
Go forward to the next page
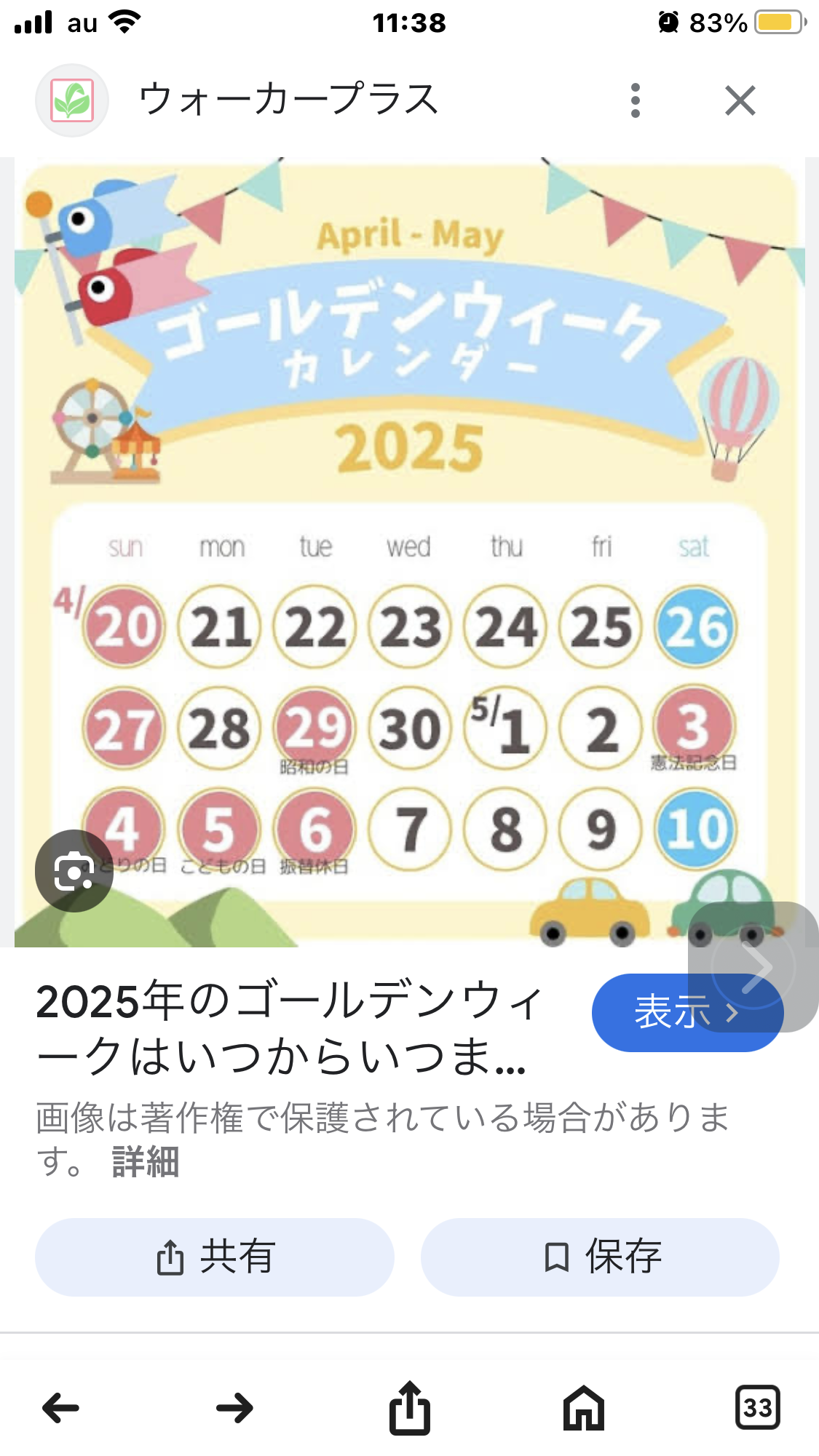coord(234,1408)
